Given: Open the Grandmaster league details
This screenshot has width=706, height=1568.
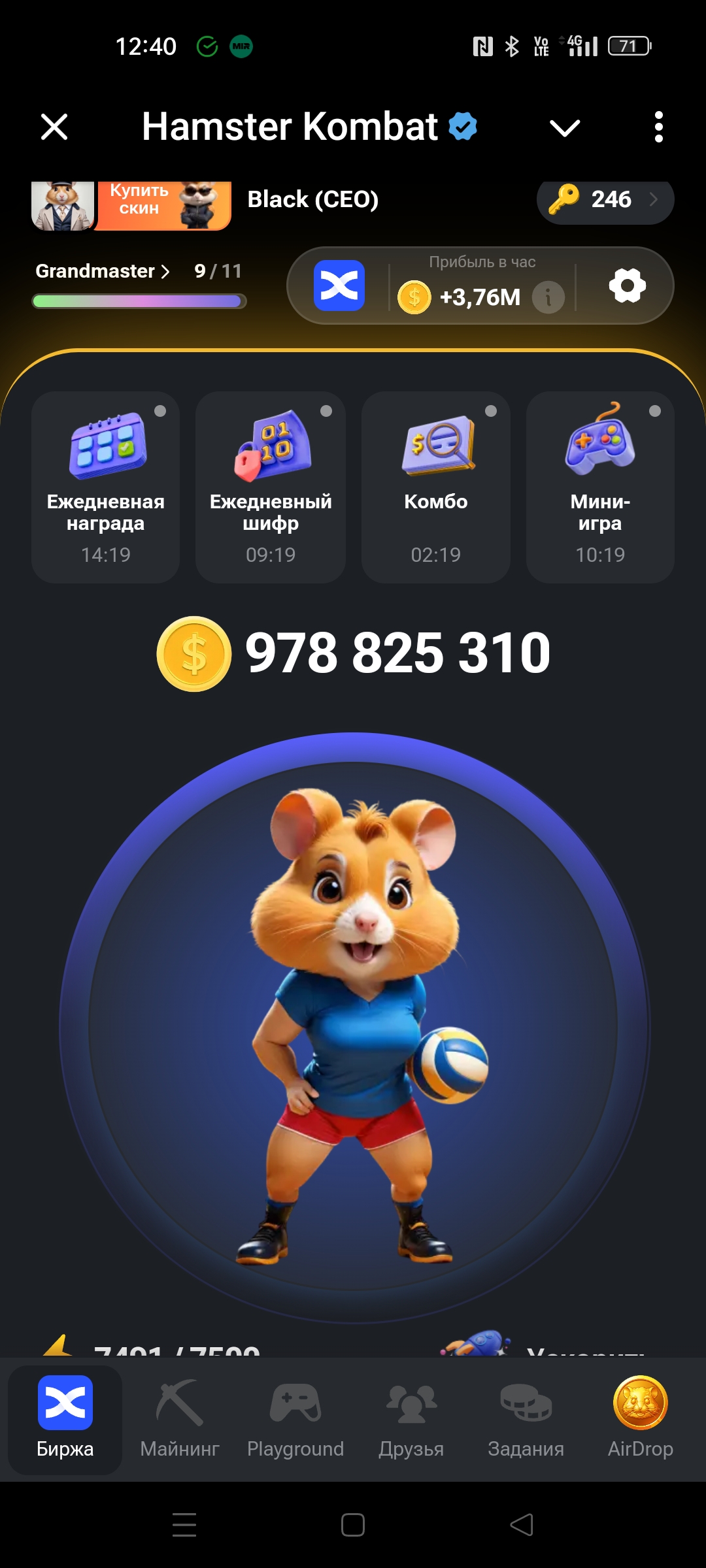Looking at the screenshot, I should click(x=103, y=271).
